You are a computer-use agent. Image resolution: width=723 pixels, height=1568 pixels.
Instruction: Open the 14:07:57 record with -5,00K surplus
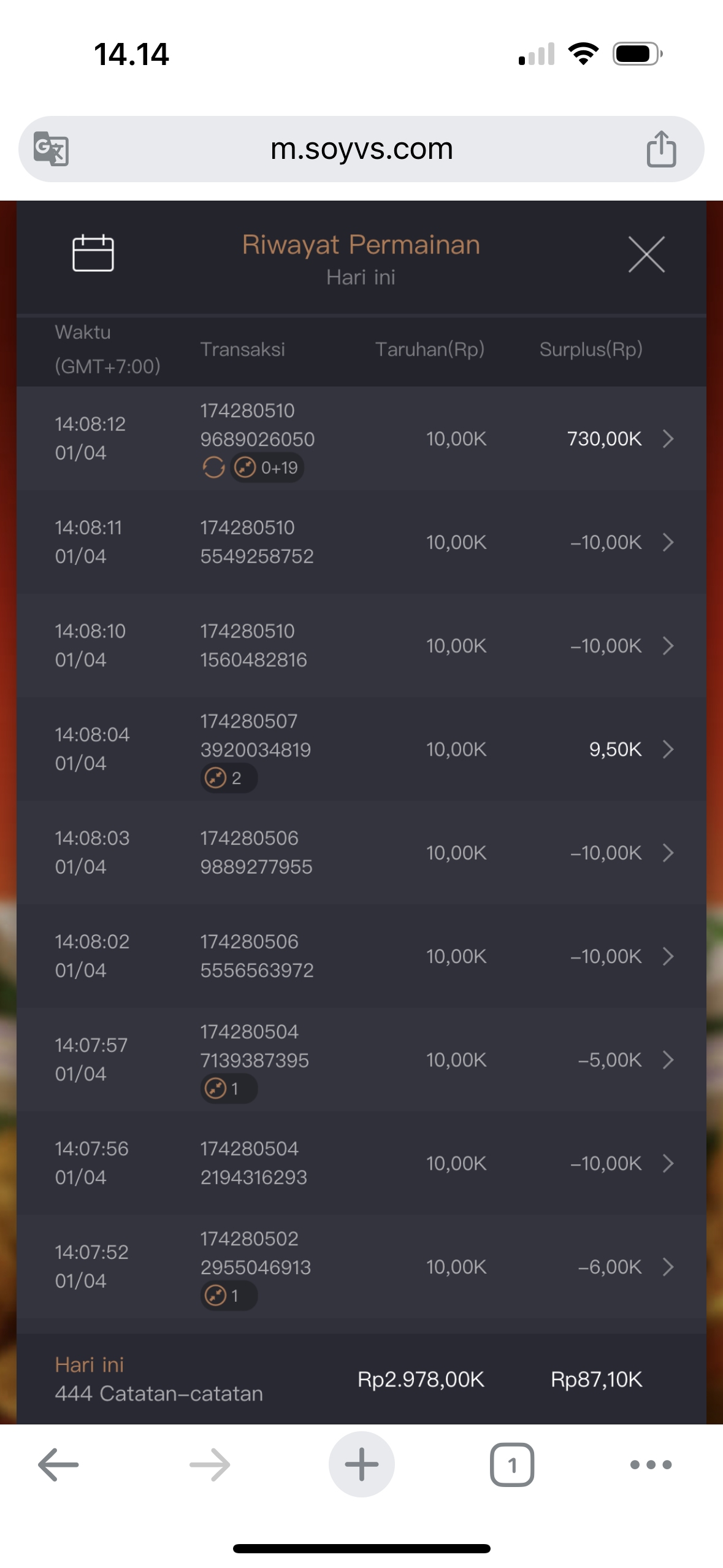(667, 1059)
